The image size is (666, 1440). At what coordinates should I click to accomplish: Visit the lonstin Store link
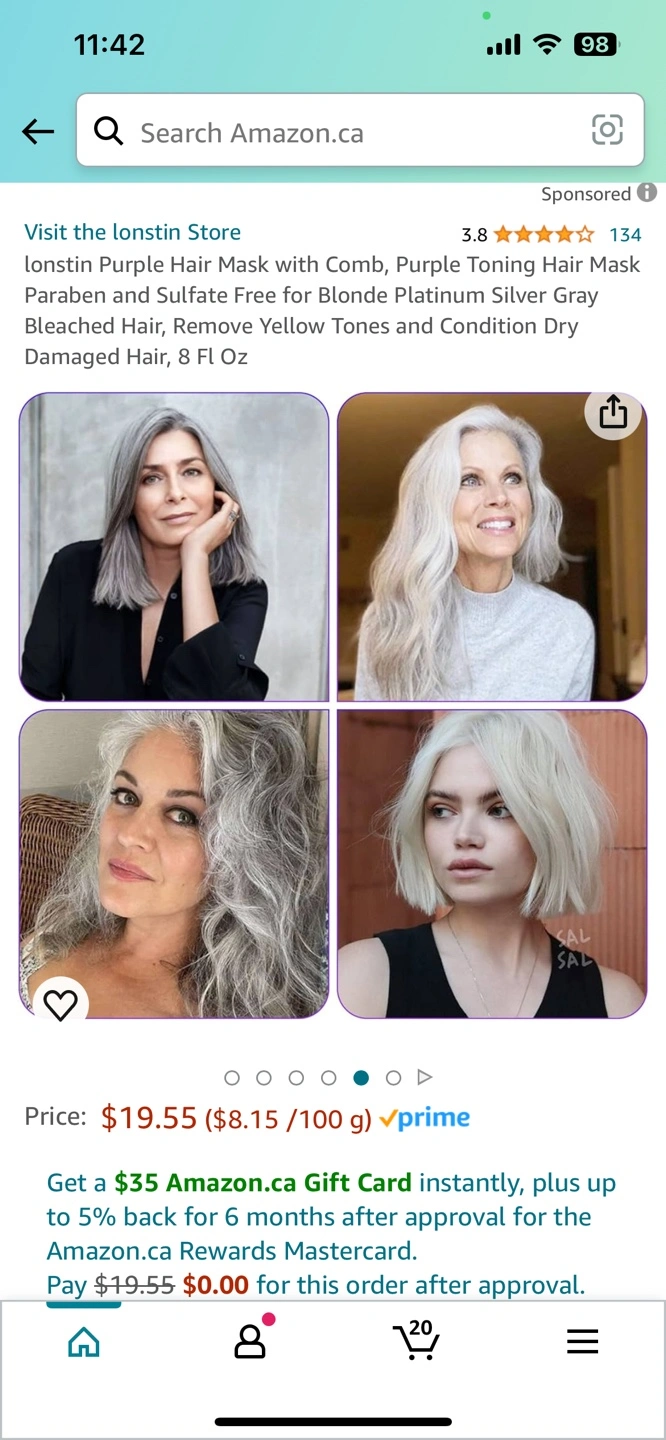coord(133,232)
